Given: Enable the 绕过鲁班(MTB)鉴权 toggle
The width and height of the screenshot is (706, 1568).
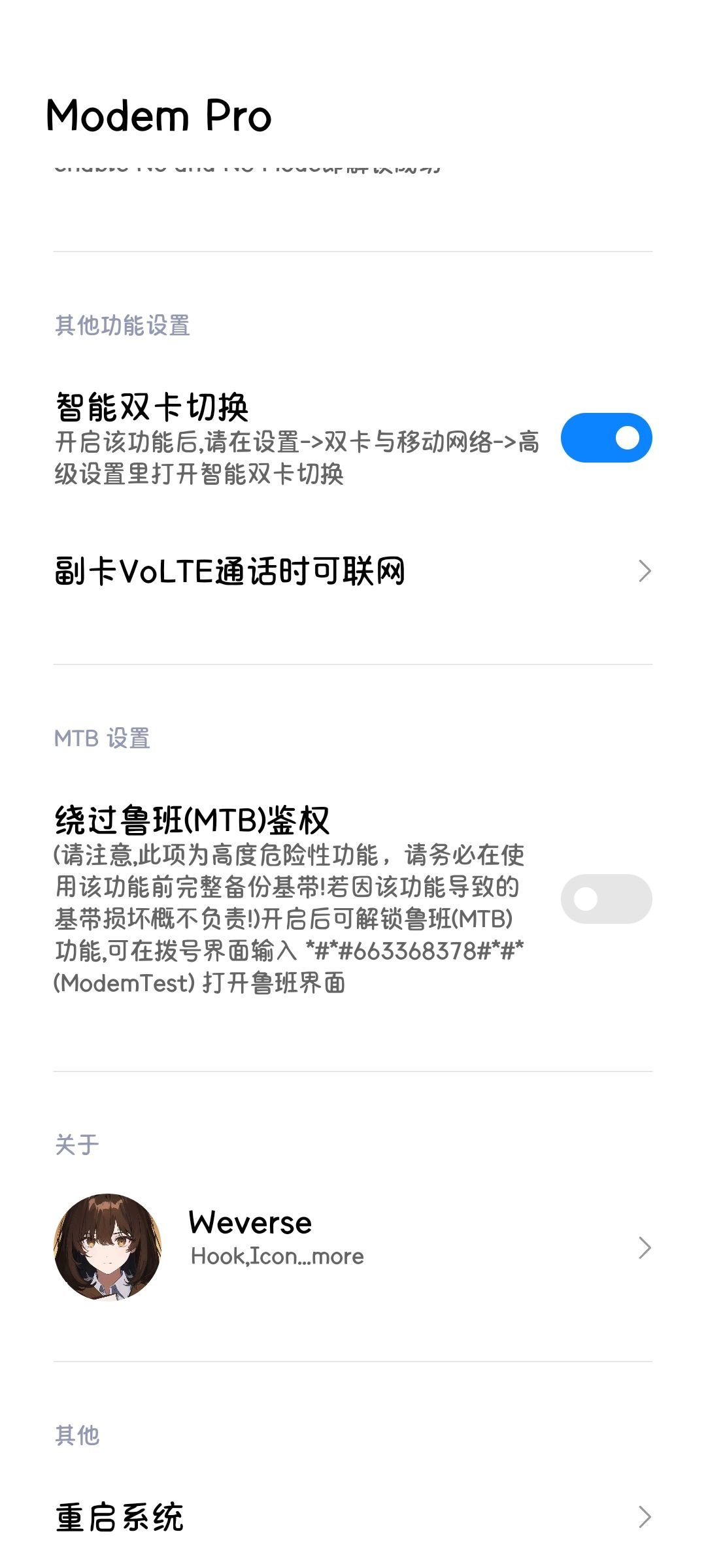Looking at the screenshot, I should tap(606, 899).
